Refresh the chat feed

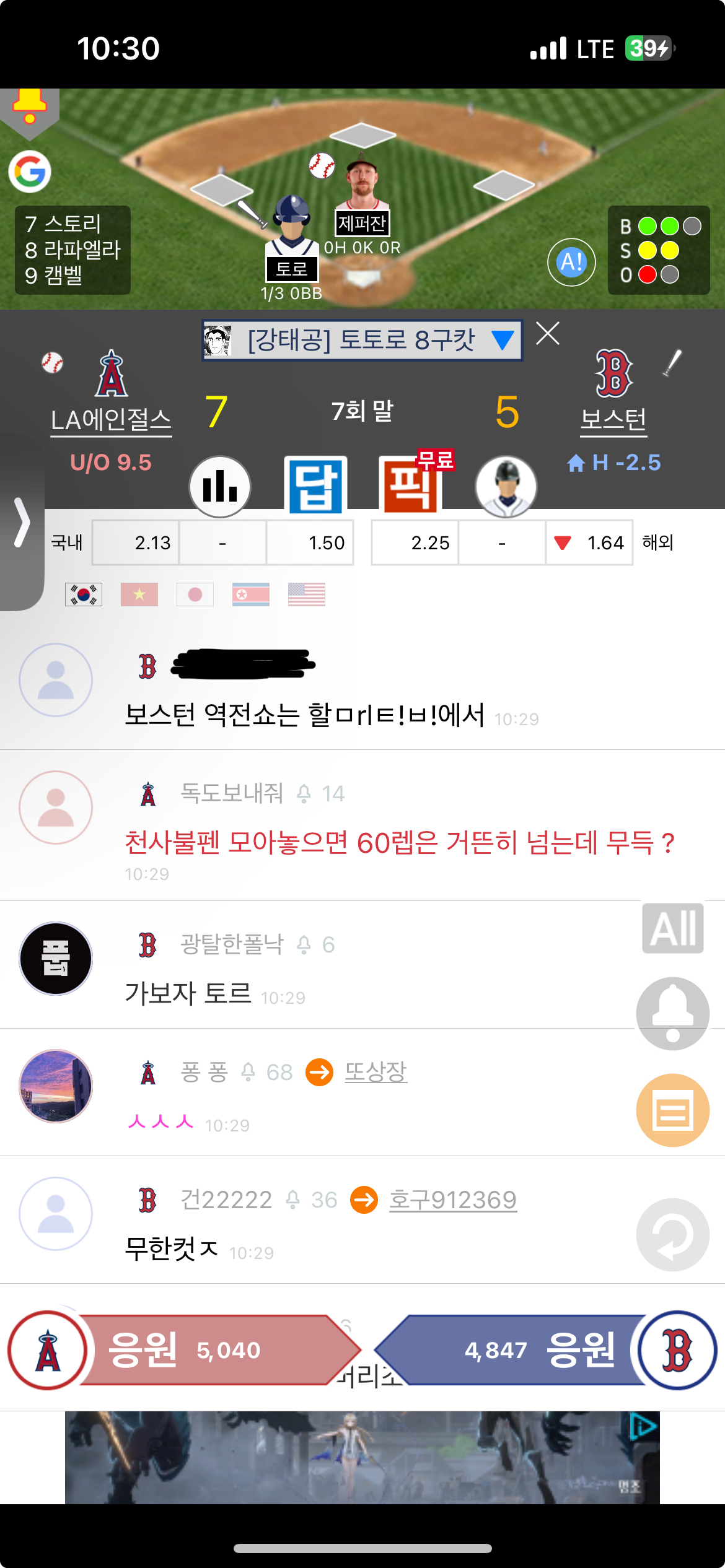point(673,1235)
